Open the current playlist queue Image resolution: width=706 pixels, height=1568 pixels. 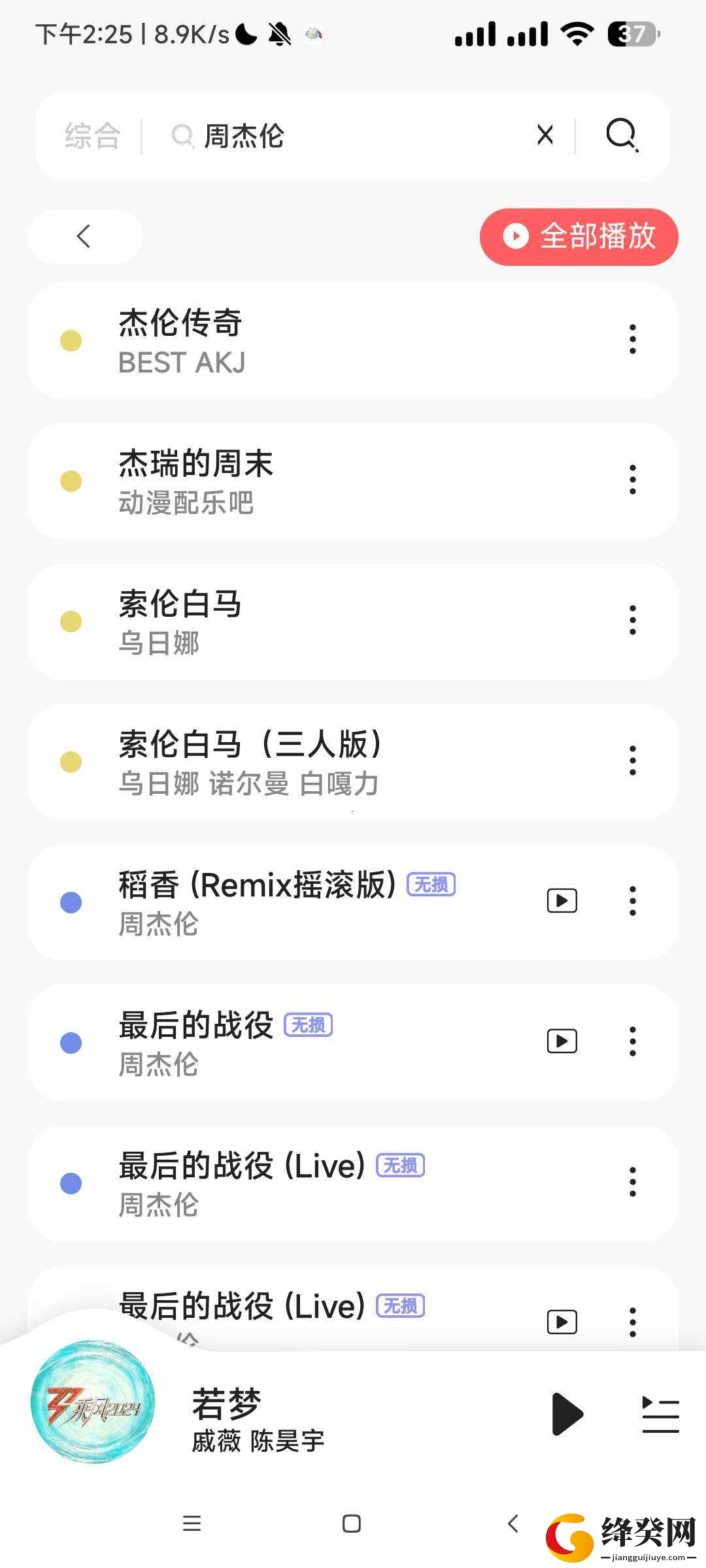point(660,1414)
